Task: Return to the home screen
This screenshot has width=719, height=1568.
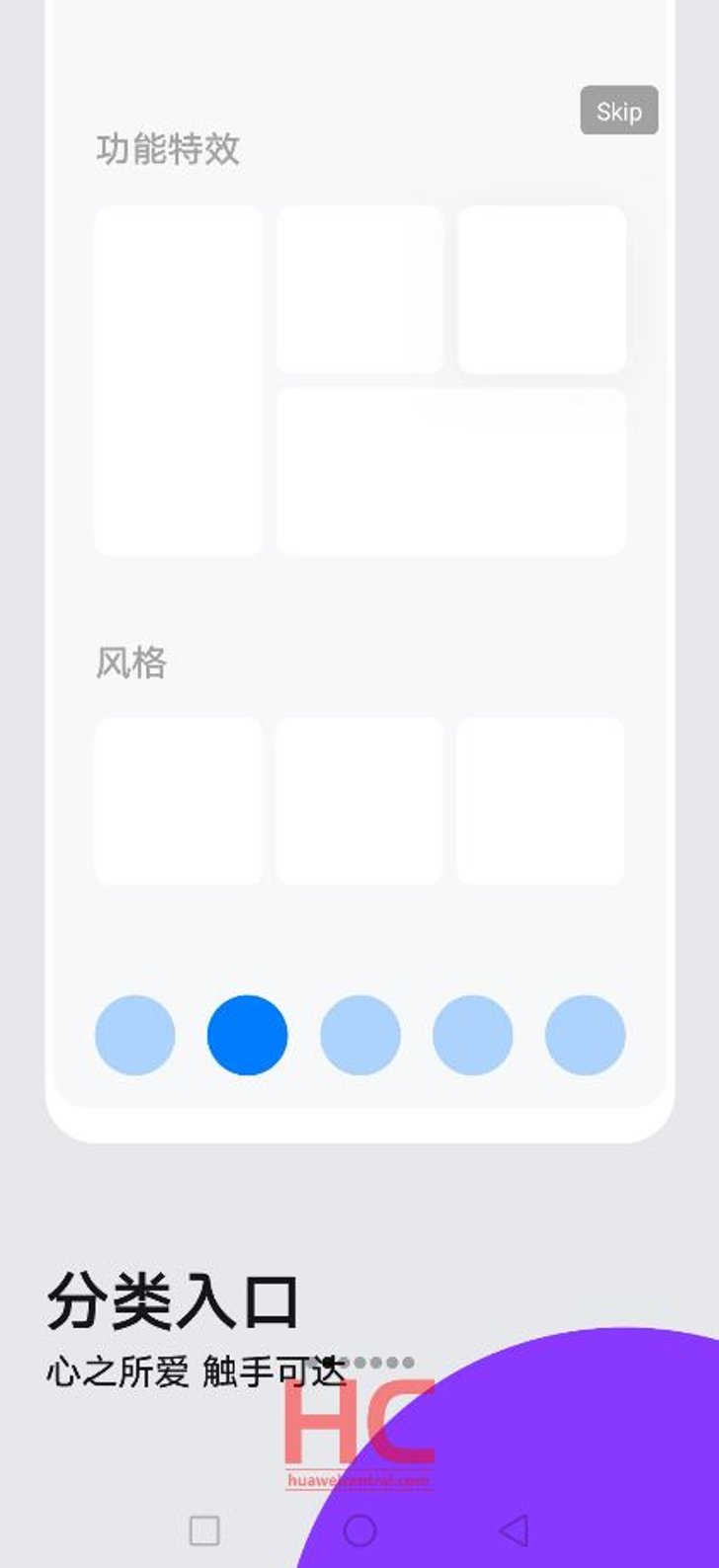Action: [x=359, y=1530]
